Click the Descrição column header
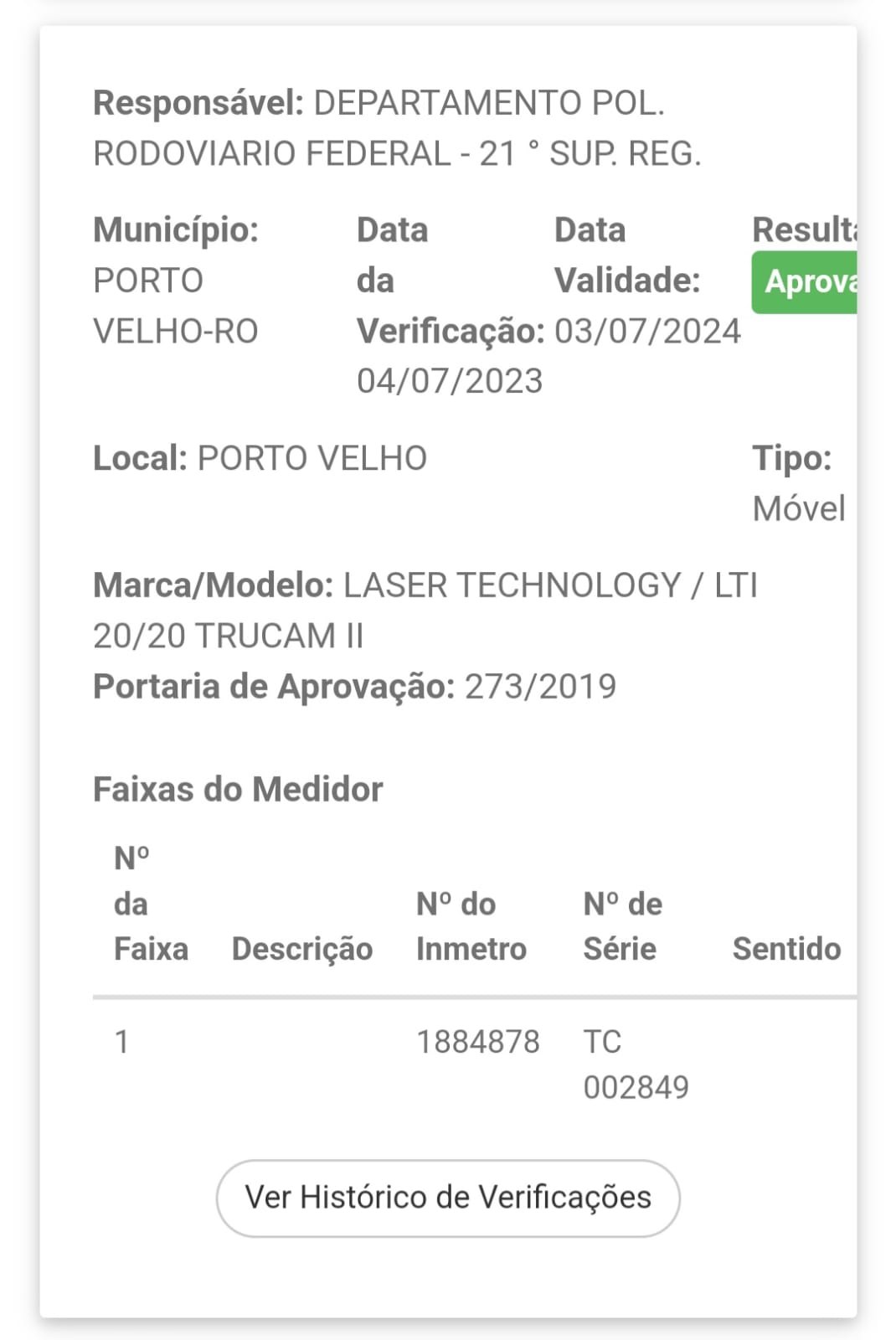This screenshot has height=1340, width=896. click(x=302, y=949)
